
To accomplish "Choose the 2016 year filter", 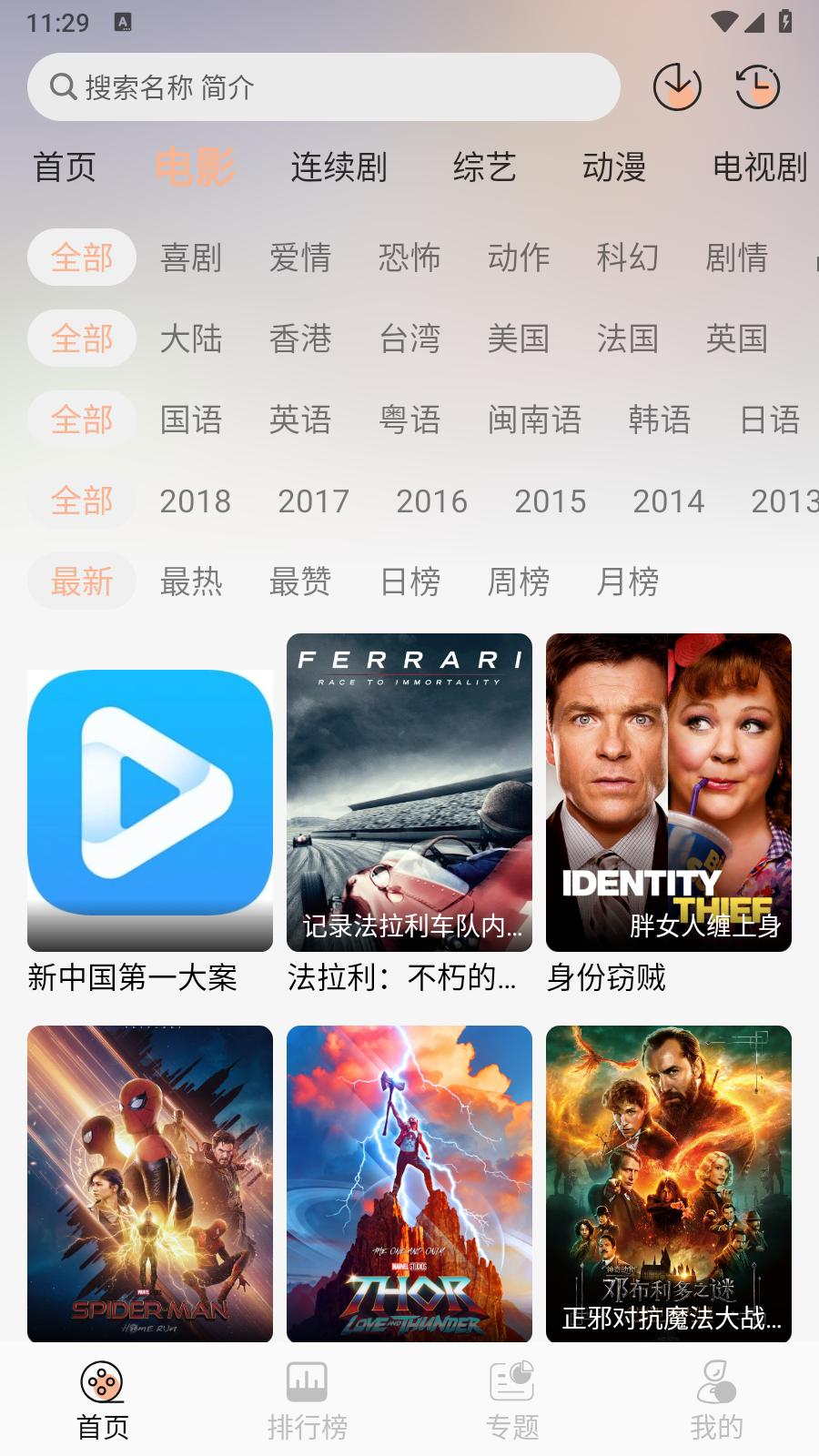I will pyautogui.click(x=432, y=500).
